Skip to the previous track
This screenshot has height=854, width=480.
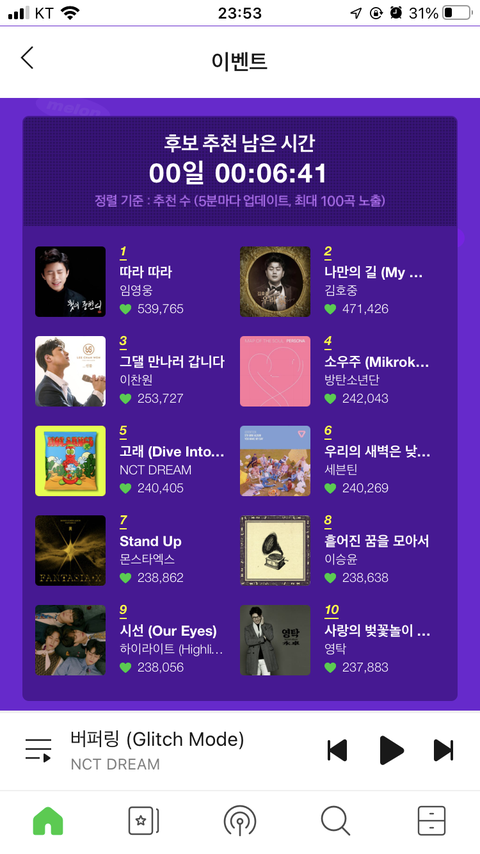click(337, 751)
